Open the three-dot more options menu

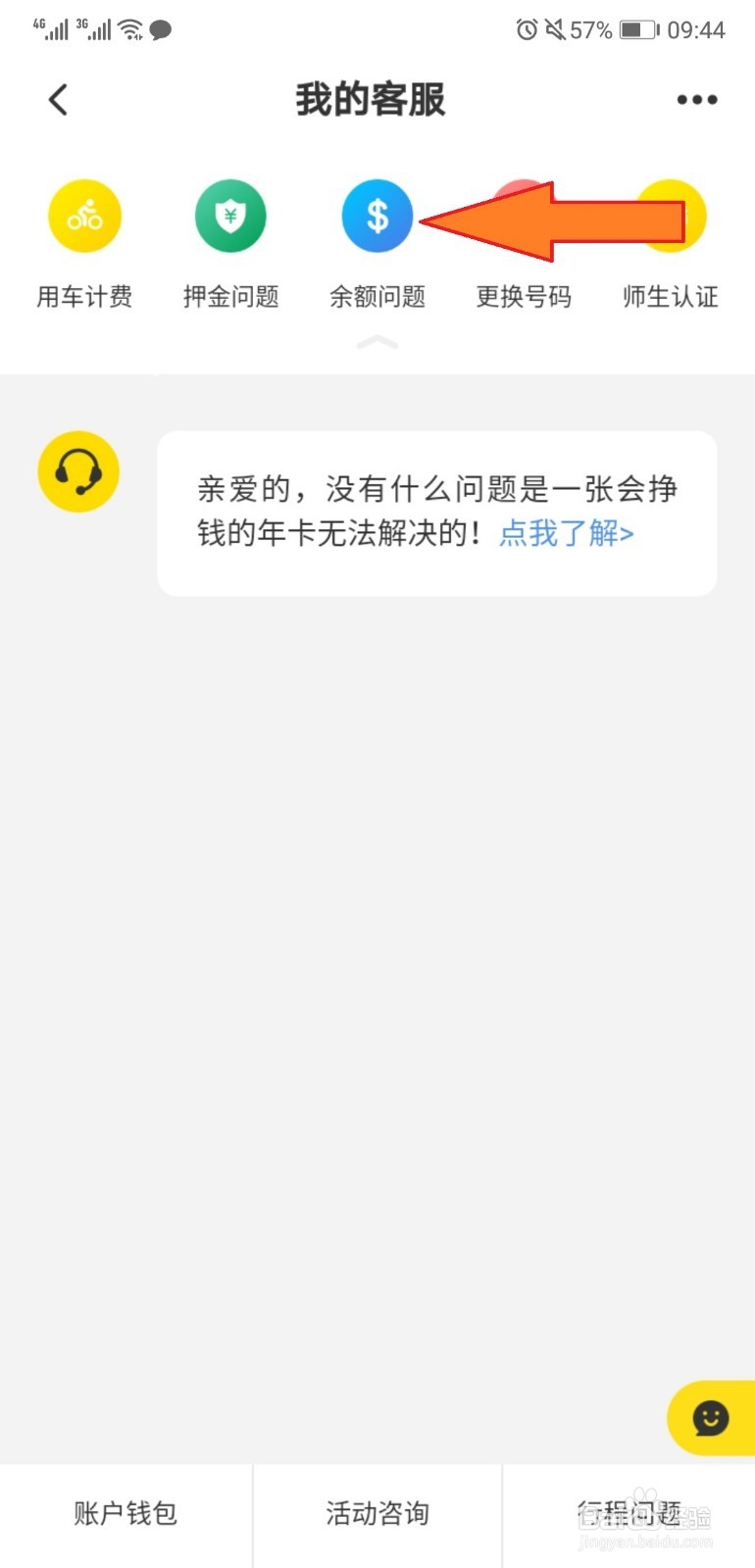pyautogui.click(x=696, y=99)
